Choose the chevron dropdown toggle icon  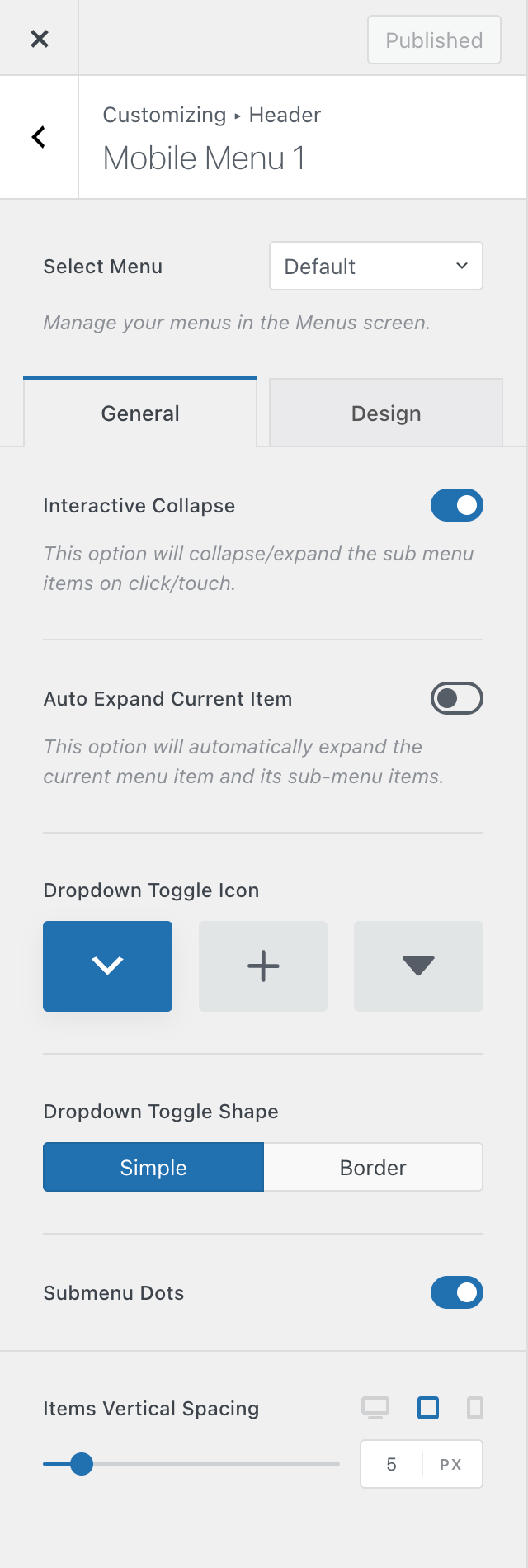107,966
